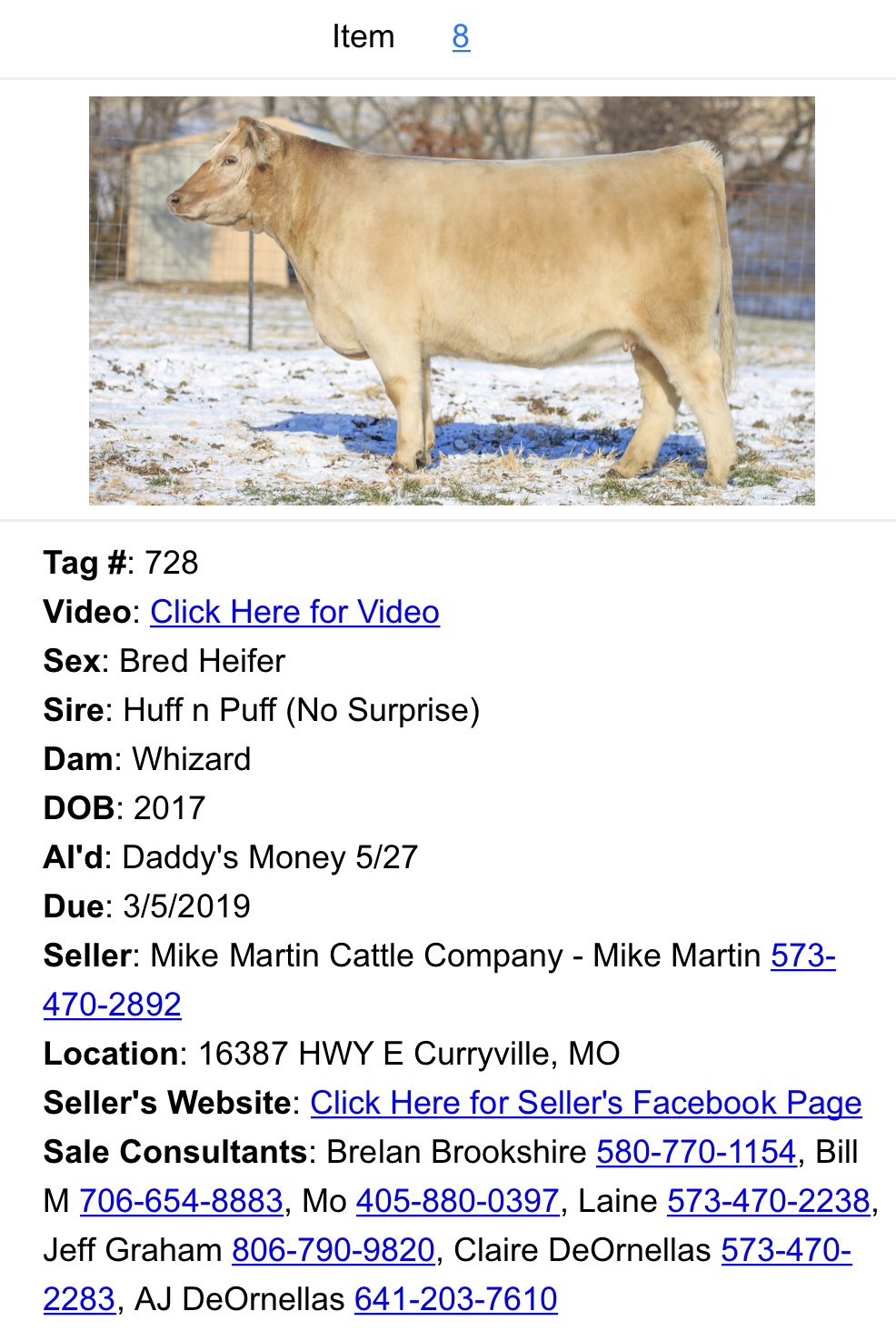This screenshot has height=1331, width=896.
Task: Call Mo at 405-880-0397
Action: coord(457,1201)
